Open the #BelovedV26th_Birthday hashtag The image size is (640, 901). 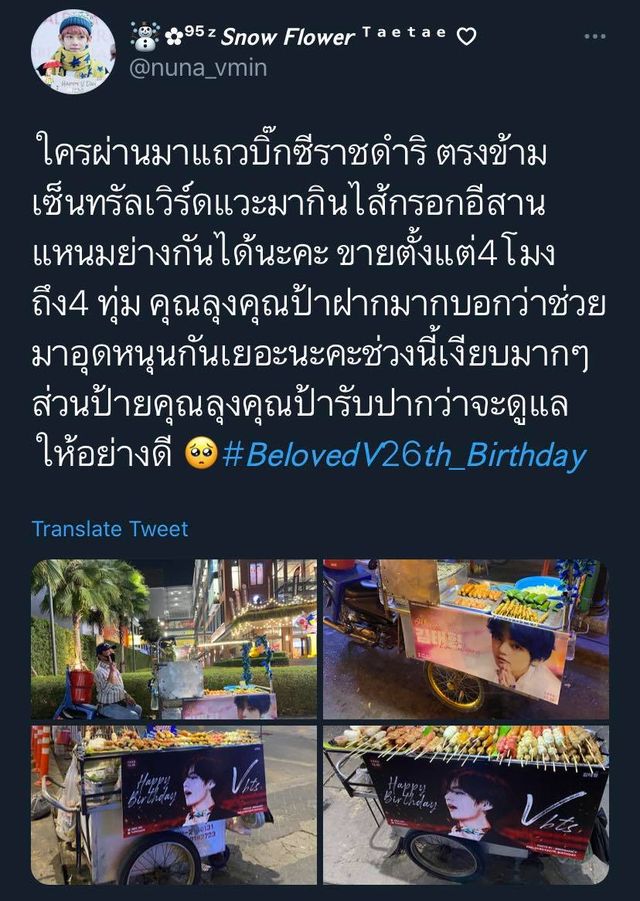(404, 456)
